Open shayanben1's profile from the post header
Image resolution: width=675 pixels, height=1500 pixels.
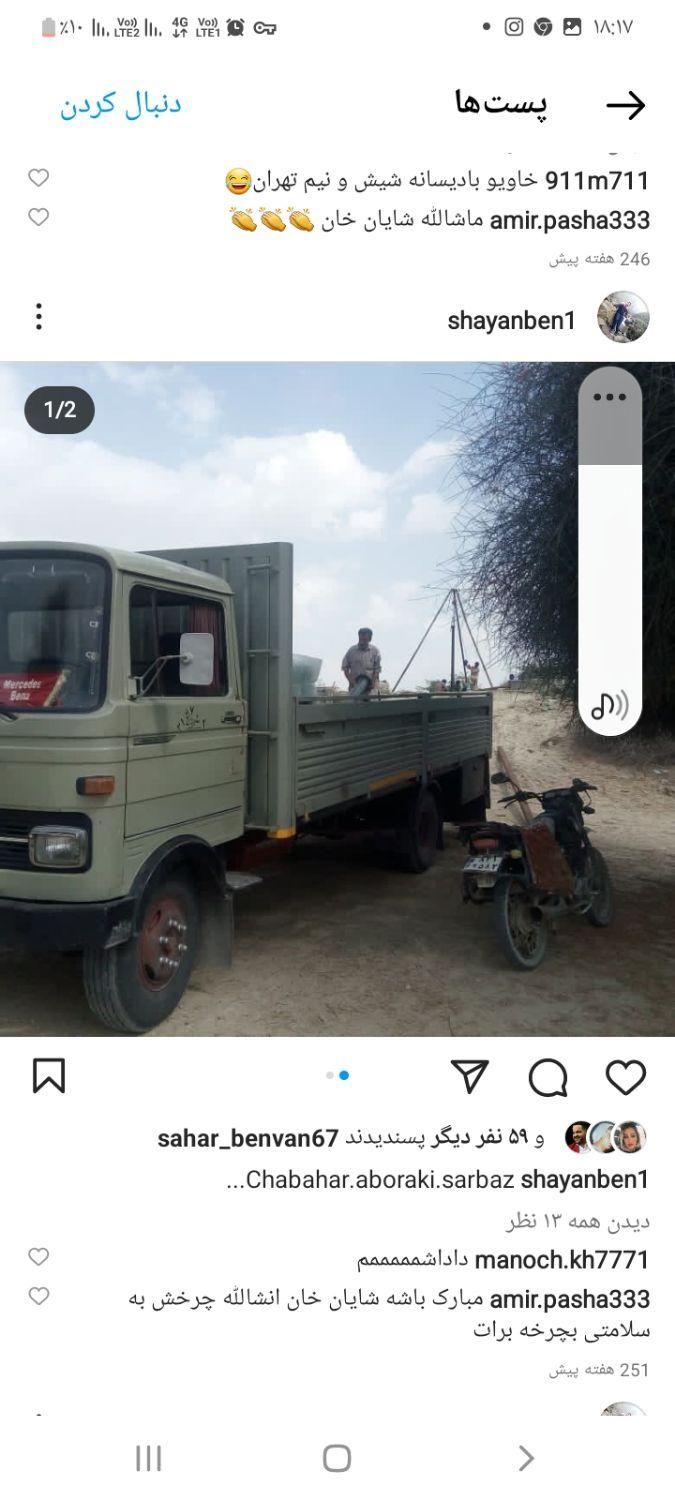pyautogui.click(x=511, y=321)
